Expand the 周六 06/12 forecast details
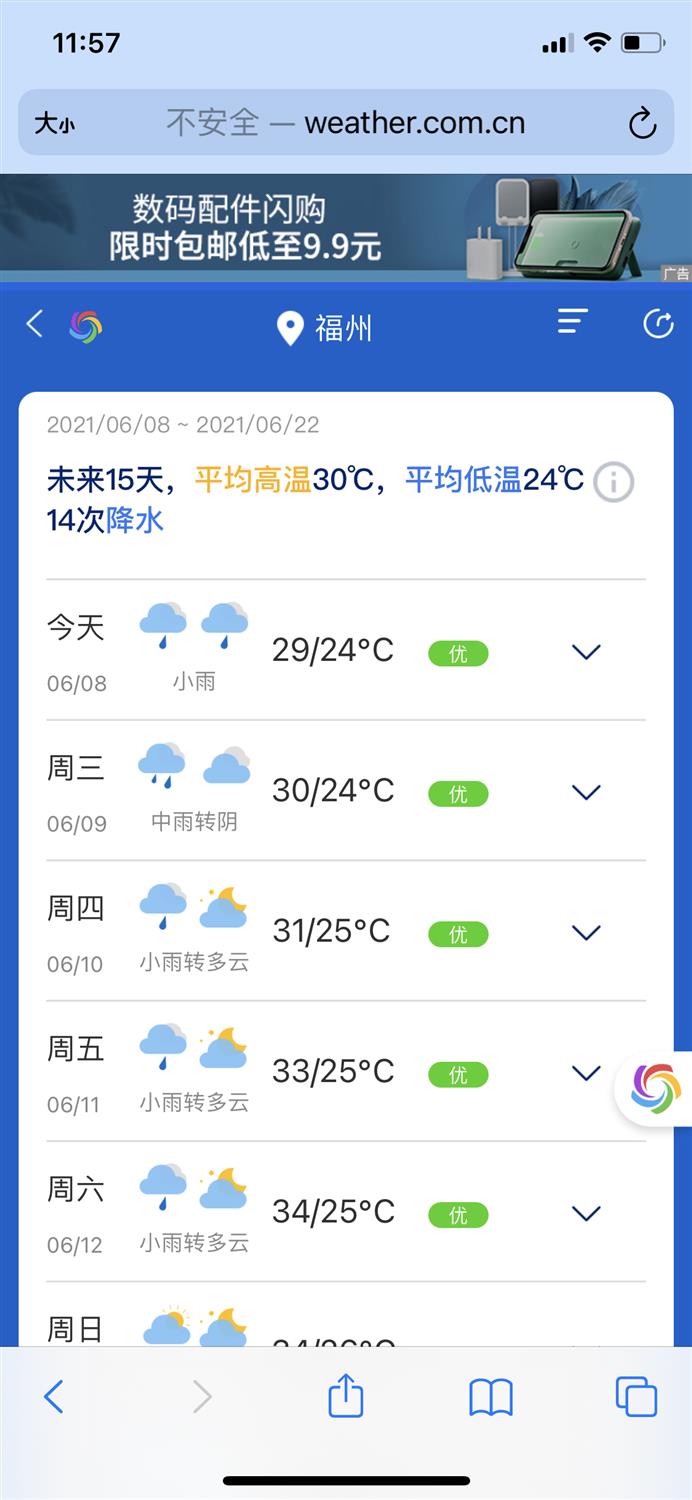The image size is (692, 1500). coord(586,1213)
